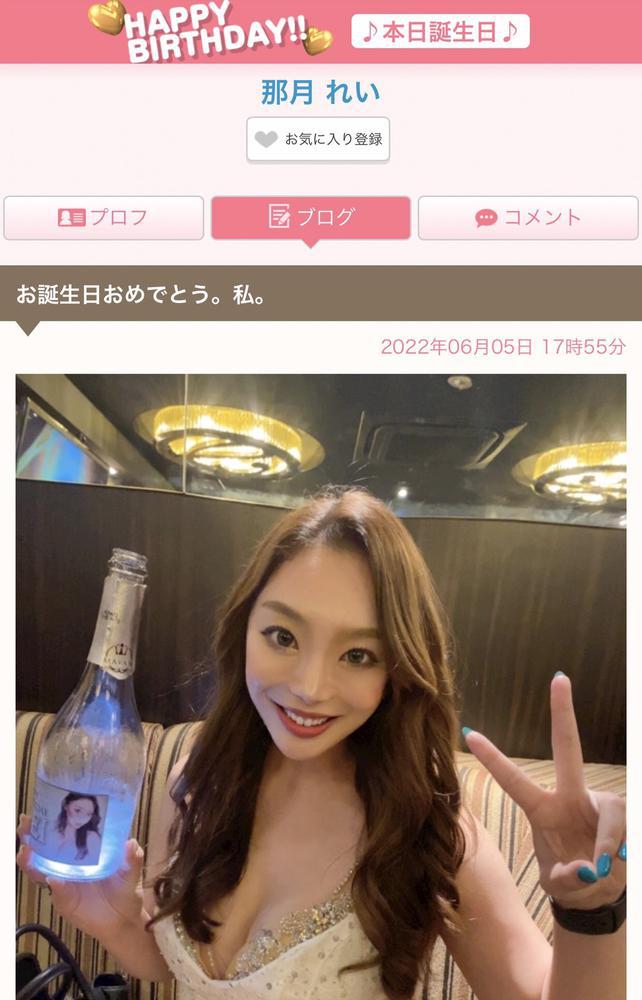Tap the お気に入り登録 favorite button

tap(318, 140)
